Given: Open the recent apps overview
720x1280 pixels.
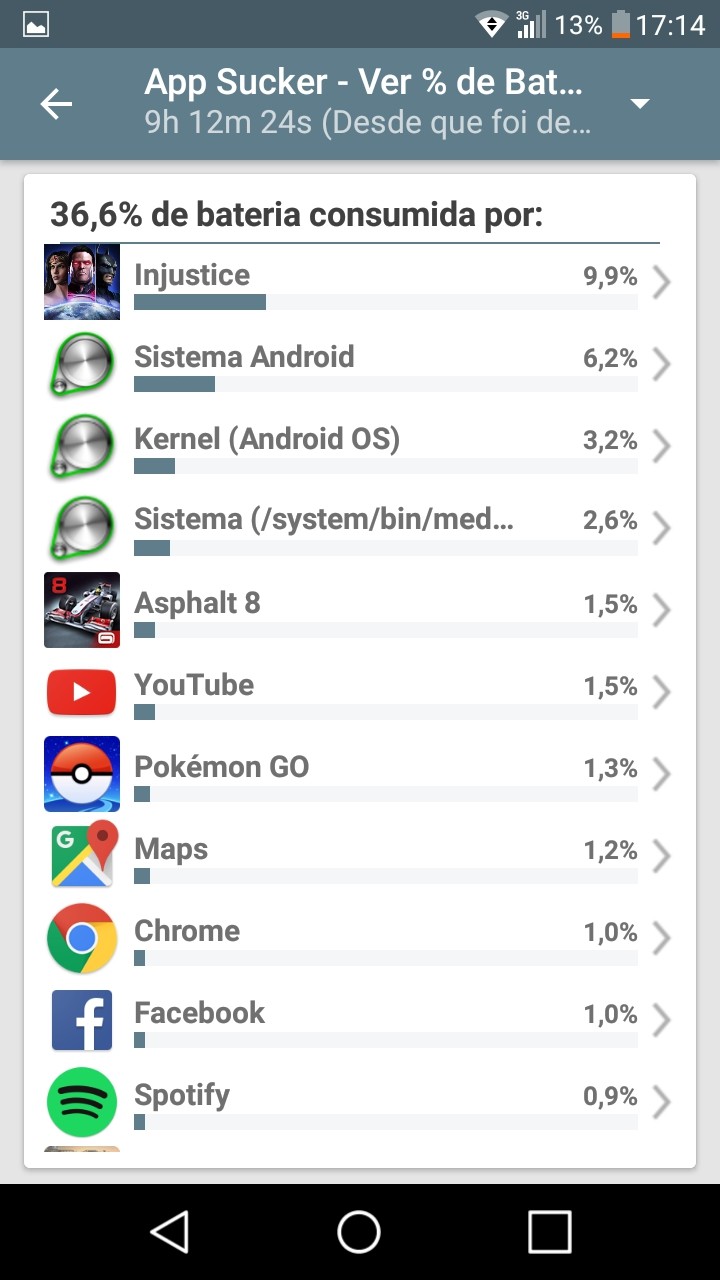Looking at the screenshot, I should pos(549,1232).
